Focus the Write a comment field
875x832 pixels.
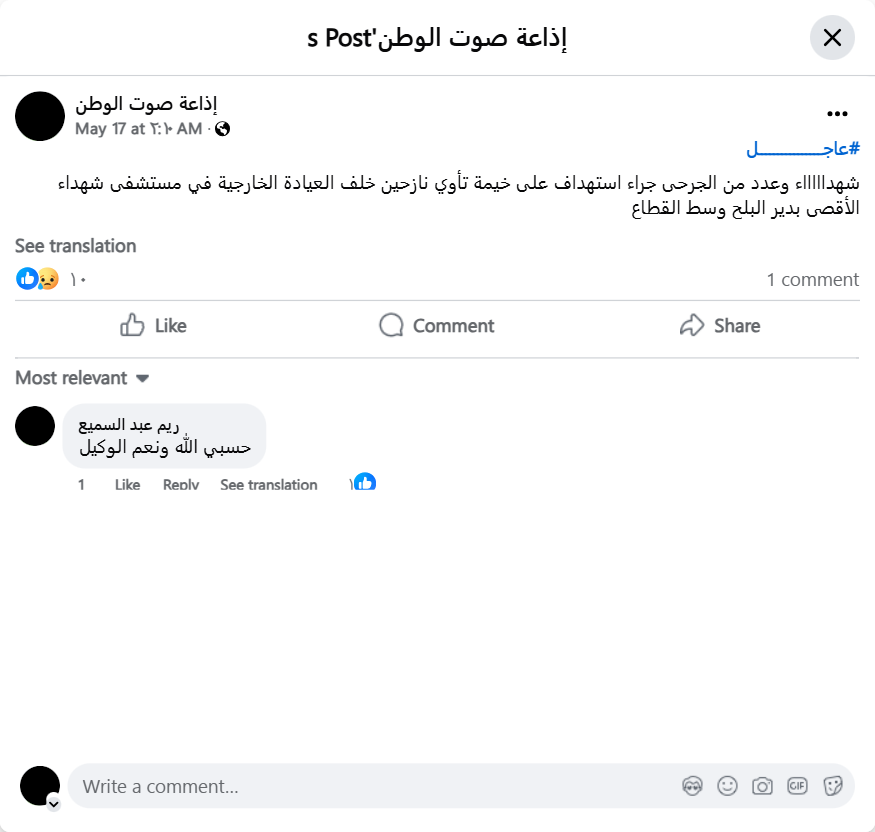370,786
